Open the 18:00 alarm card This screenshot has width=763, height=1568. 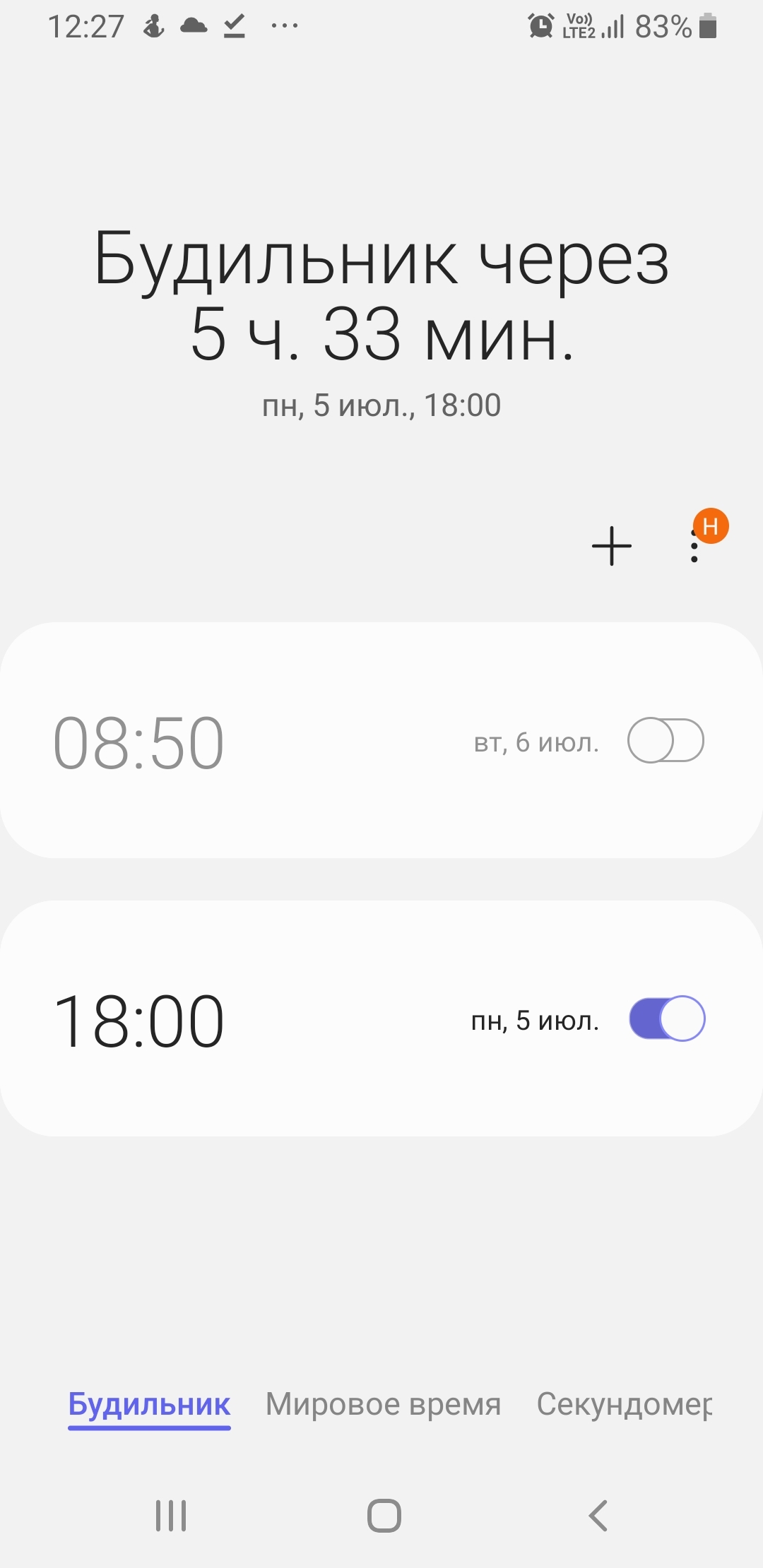283,1019
